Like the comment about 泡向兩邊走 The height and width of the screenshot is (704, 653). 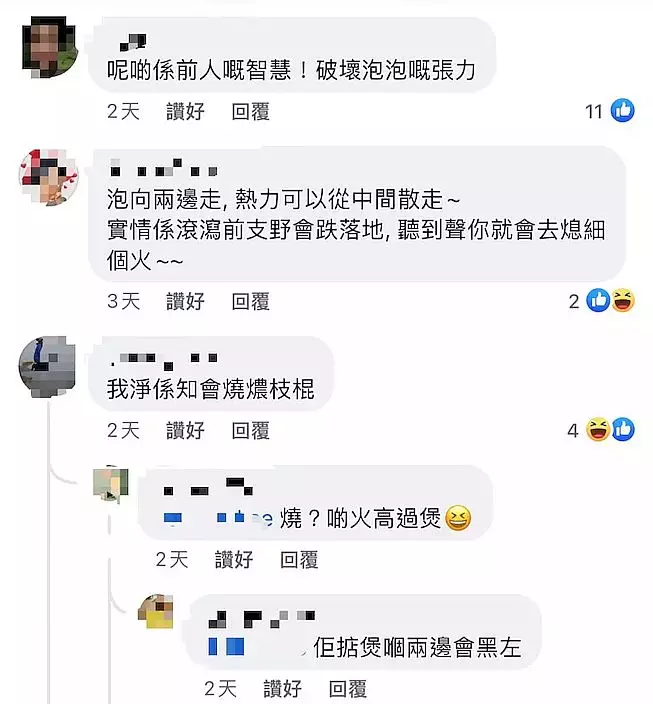[x=185, y=300]
